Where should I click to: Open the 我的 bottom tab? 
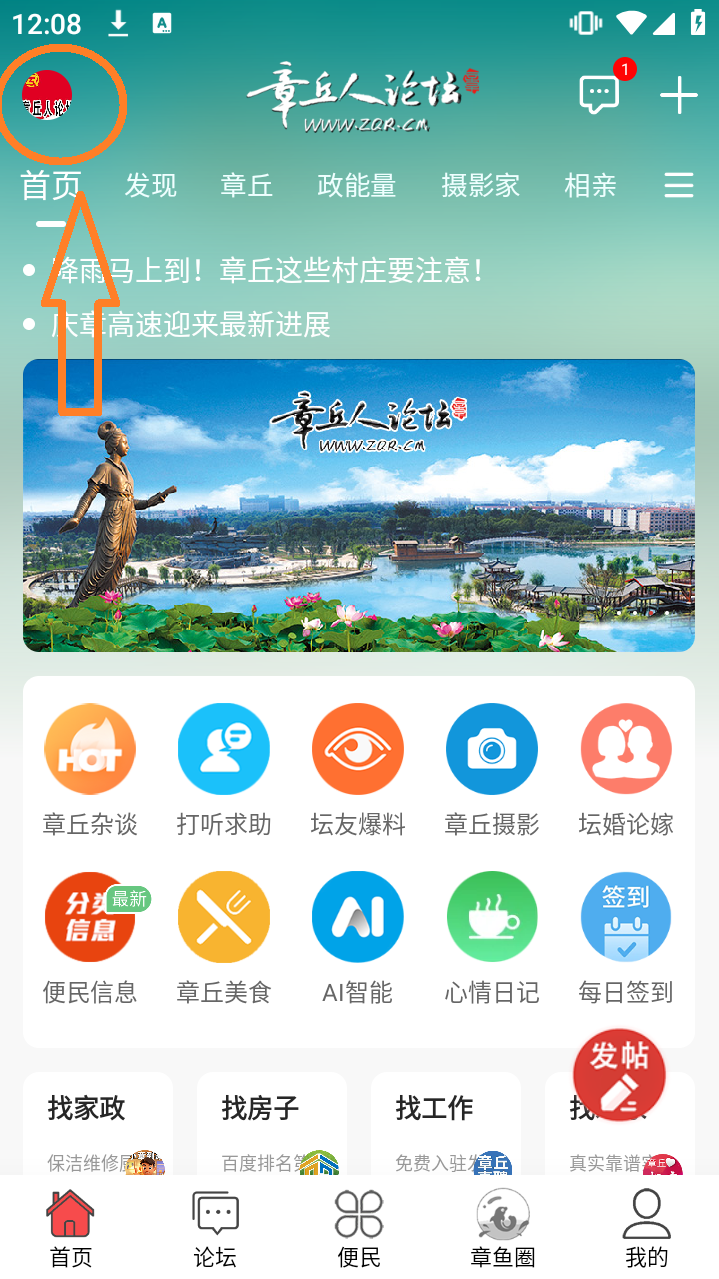click(x=646, y=1230)
